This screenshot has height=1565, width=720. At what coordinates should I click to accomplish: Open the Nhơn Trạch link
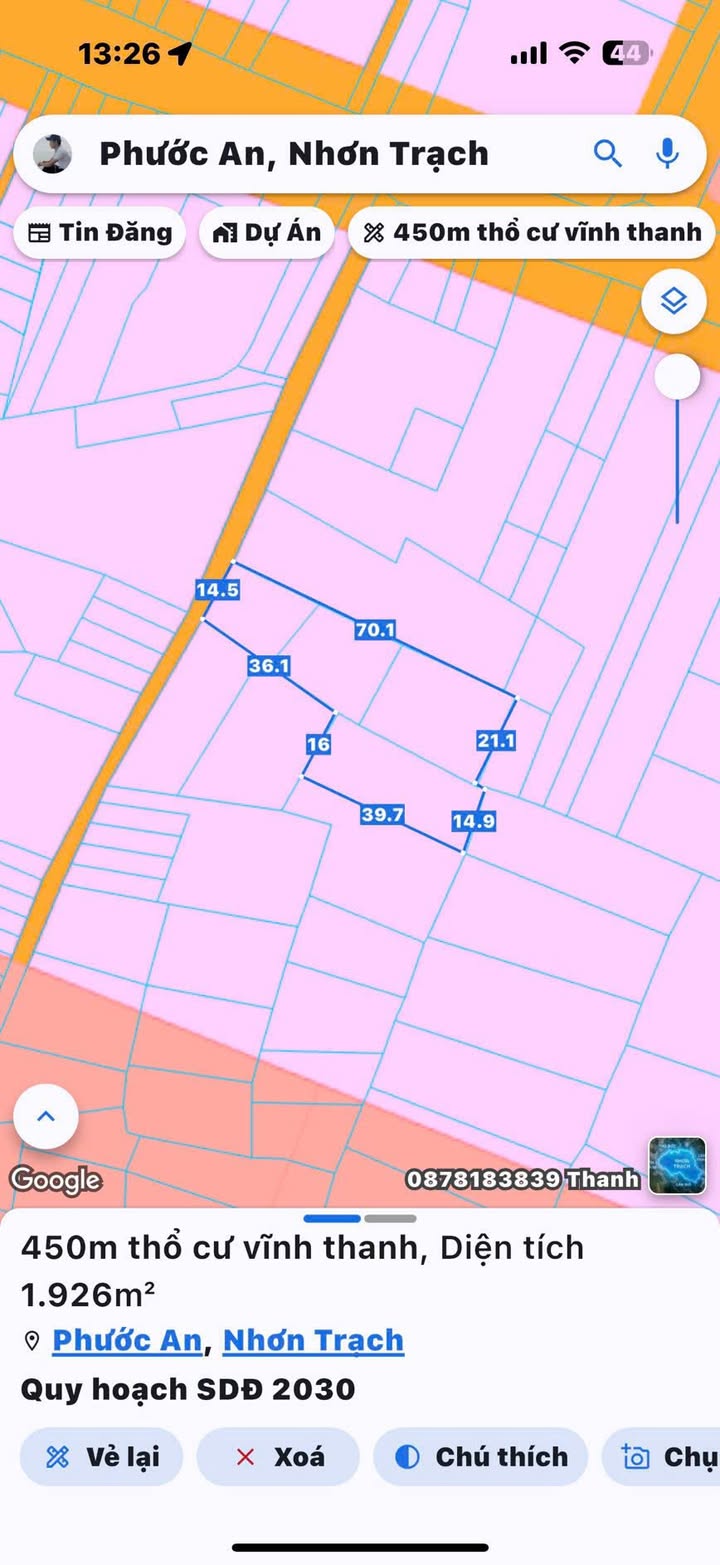click(313, 1340)
